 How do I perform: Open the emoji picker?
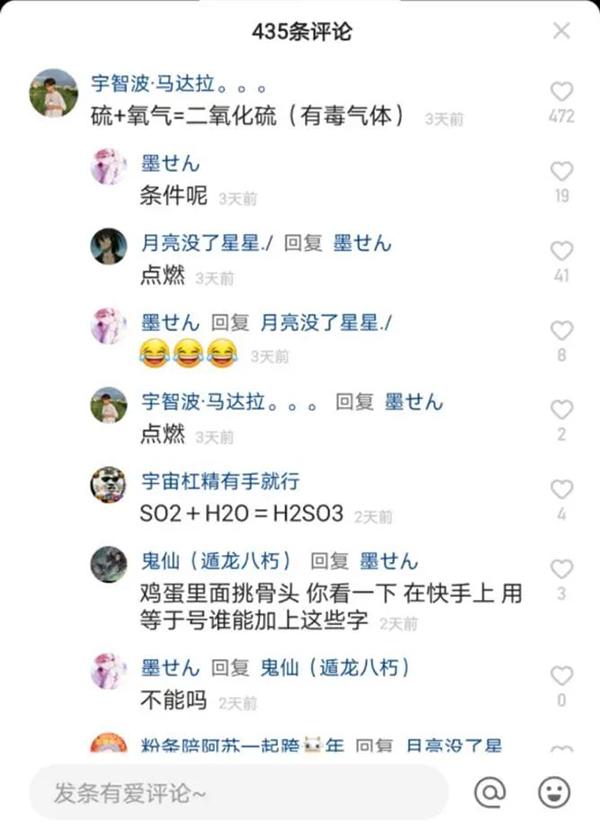554,793
